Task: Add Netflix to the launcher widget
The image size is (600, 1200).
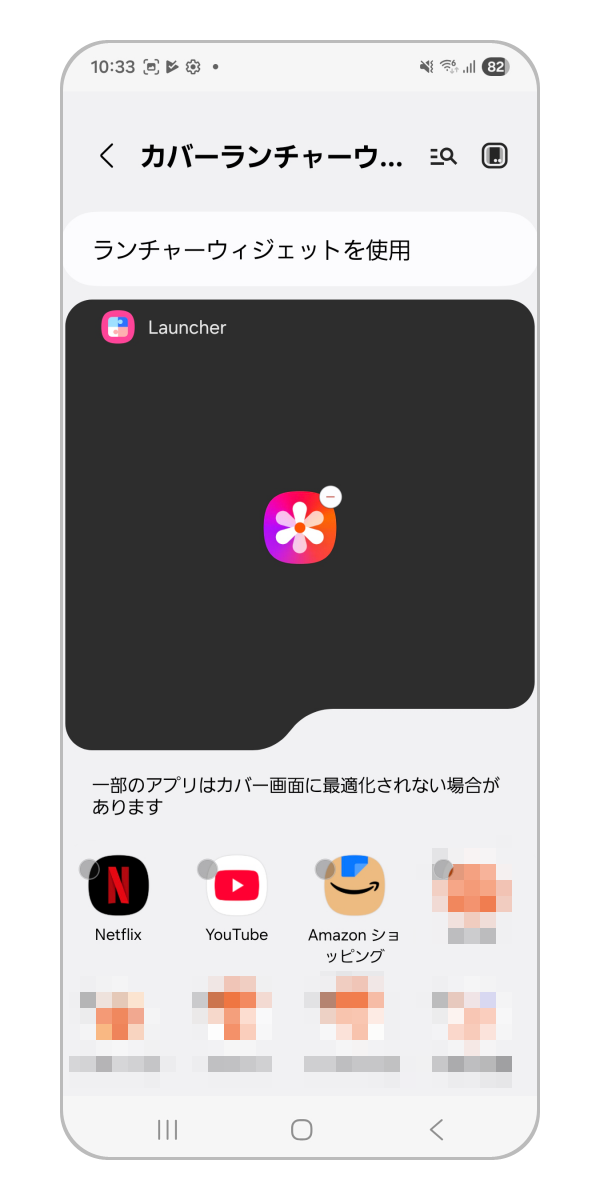Action: coord(118,886)
